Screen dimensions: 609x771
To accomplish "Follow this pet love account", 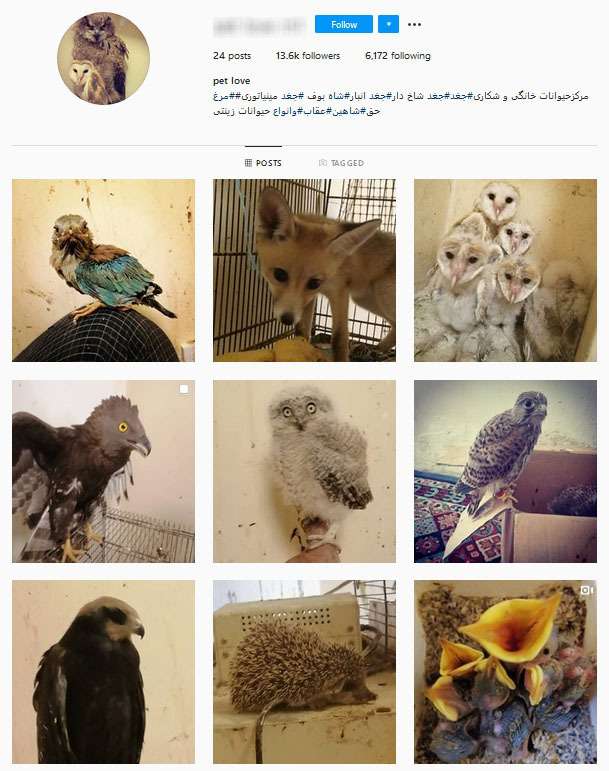I will point(343,24).
